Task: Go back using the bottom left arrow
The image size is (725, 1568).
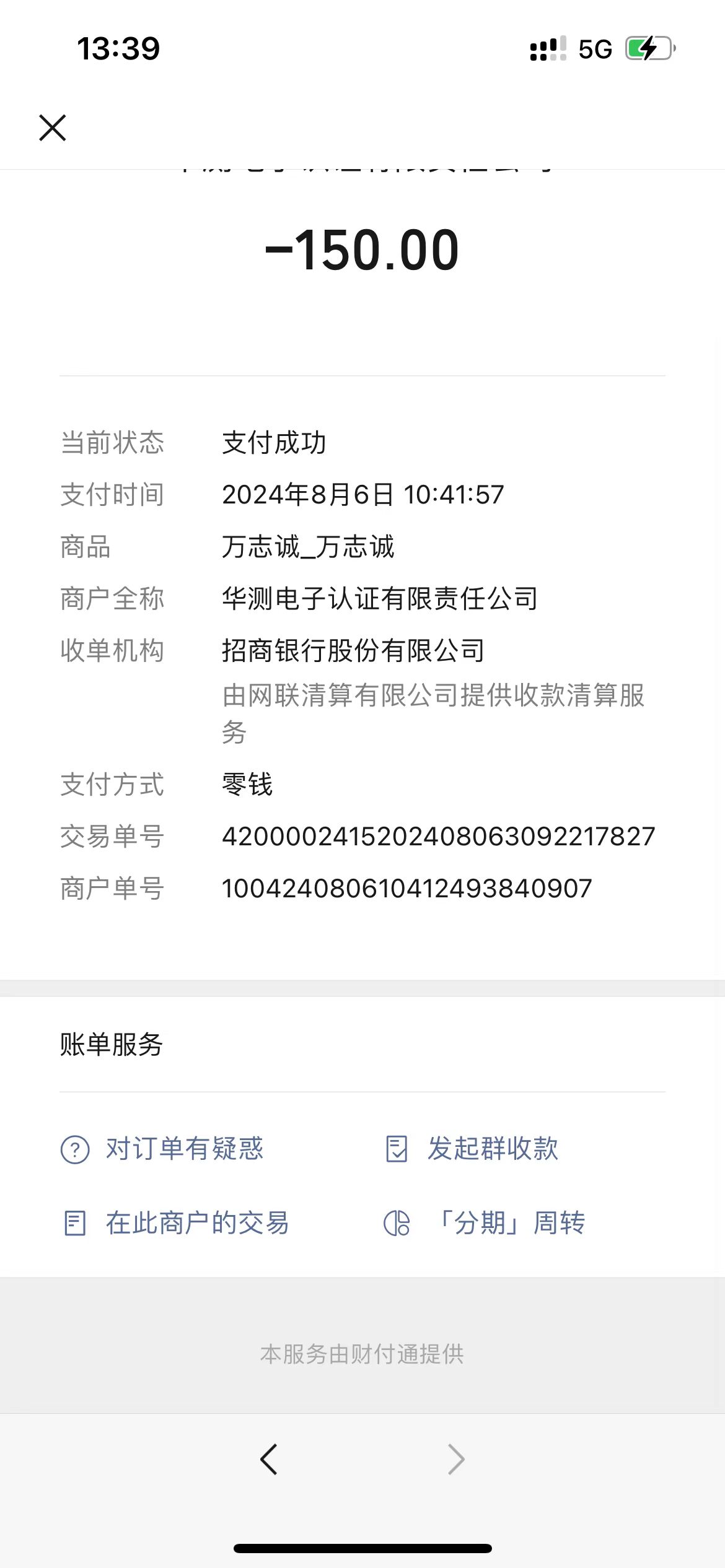Action: (268, 1460)
